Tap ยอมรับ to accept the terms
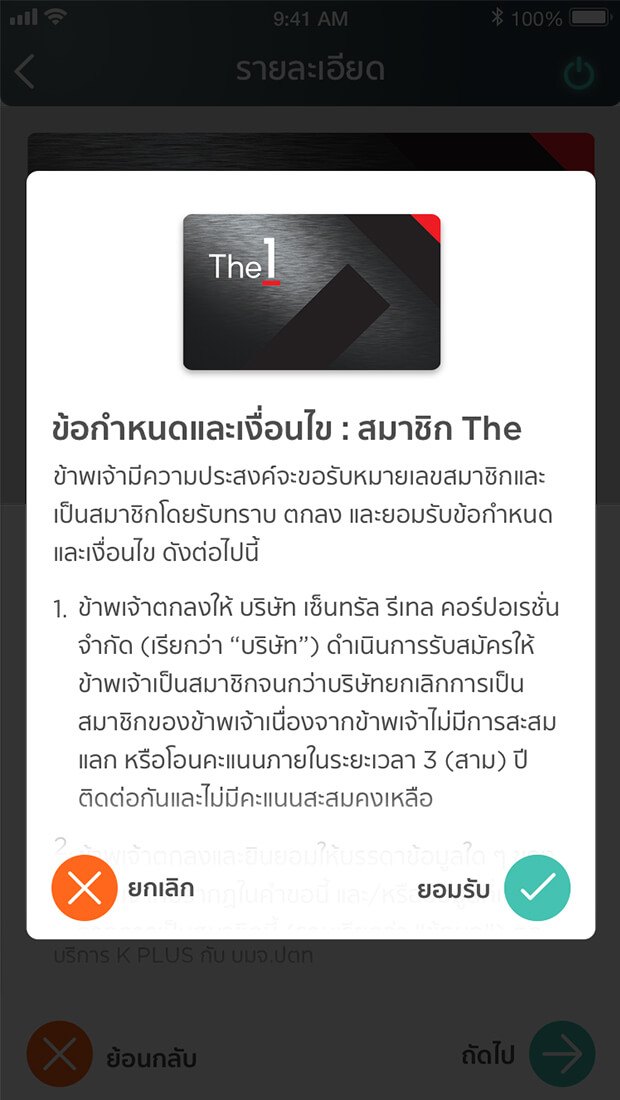620x1100 pixels. coord(537,888)
